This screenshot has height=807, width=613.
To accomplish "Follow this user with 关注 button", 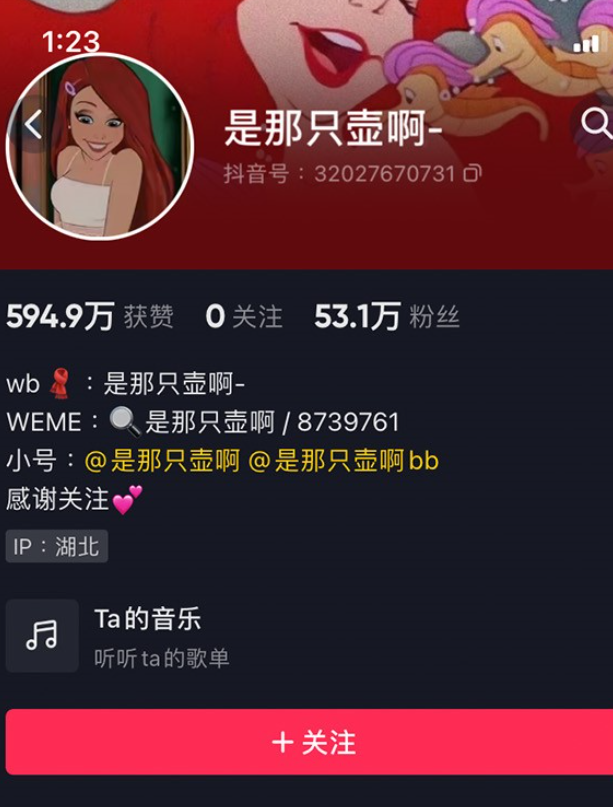I will (306, 742).
